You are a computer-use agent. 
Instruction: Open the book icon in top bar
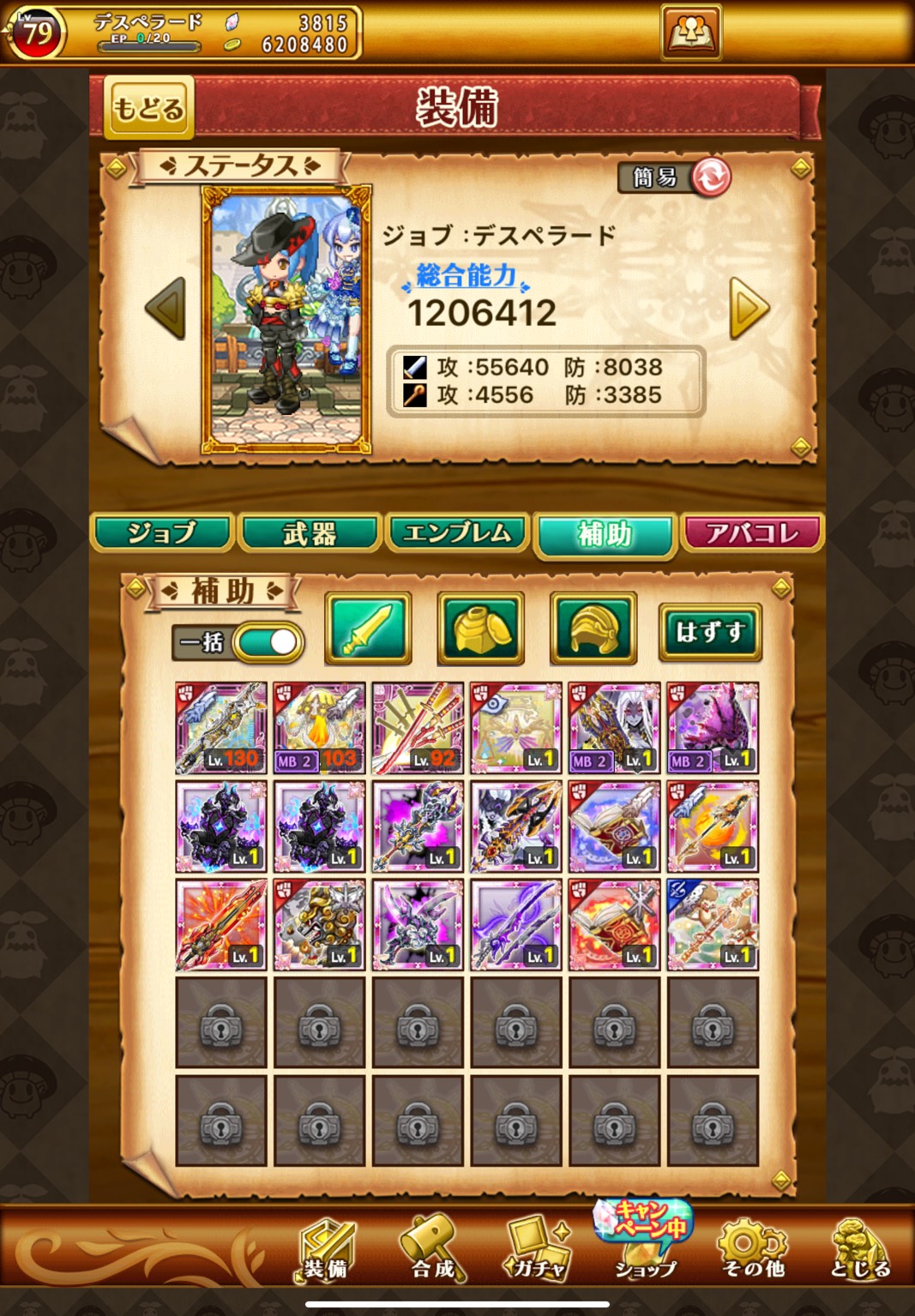tap(690, 33)
